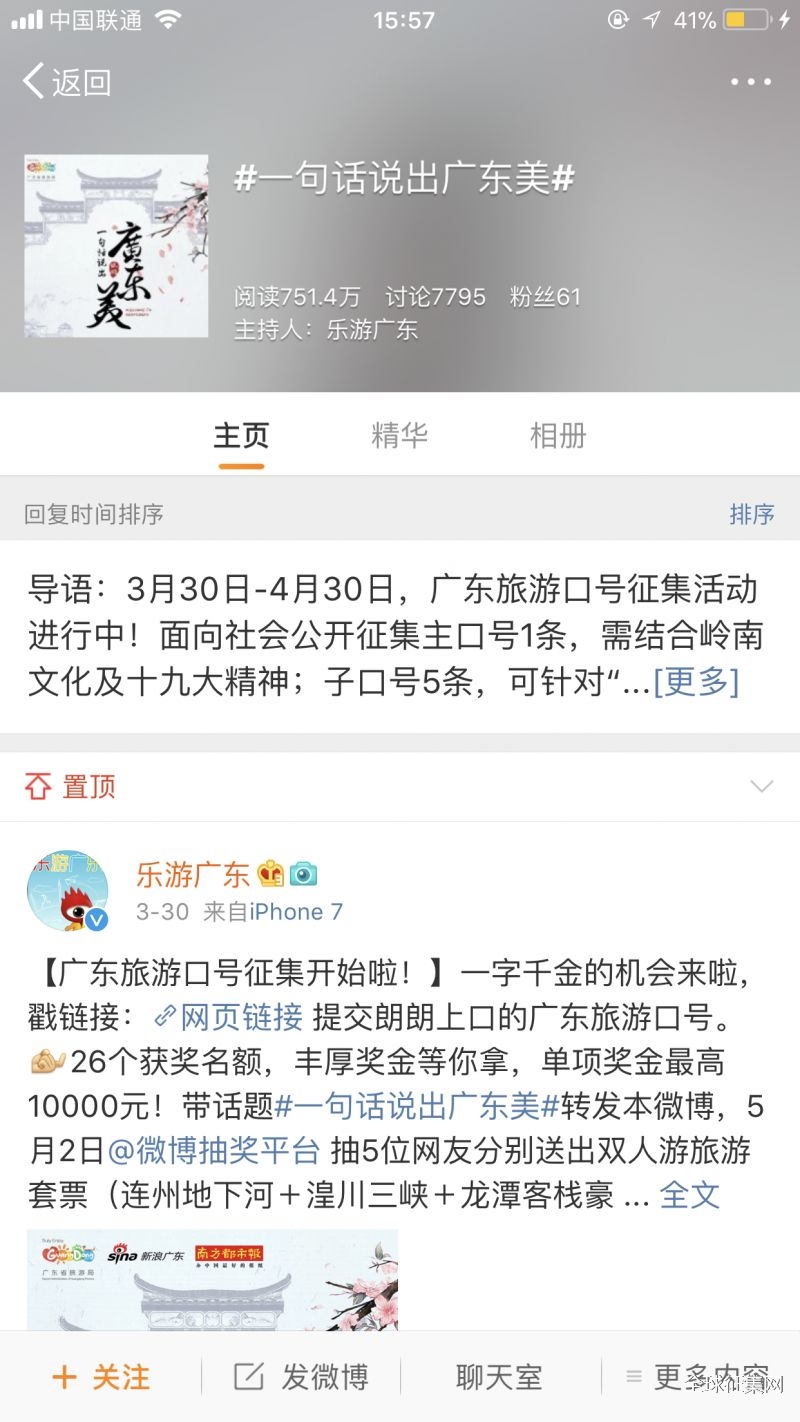Tap the #一句话说出广东美# hashtag in the post
The width and height of the screenshot is (800, 1422).
[416, 1106]
